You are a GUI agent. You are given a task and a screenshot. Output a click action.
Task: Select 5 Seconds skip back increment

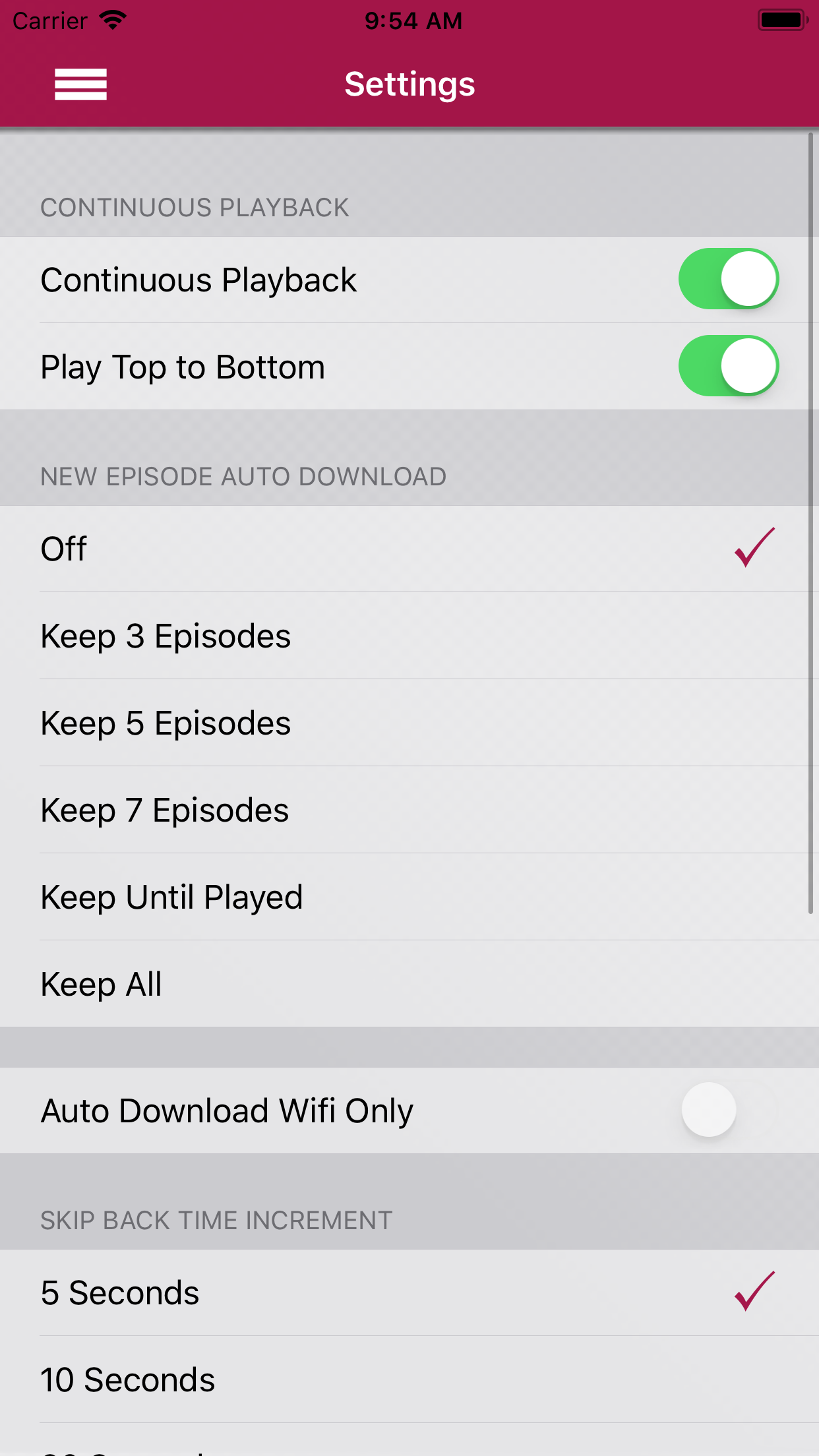pos(409,1292)
